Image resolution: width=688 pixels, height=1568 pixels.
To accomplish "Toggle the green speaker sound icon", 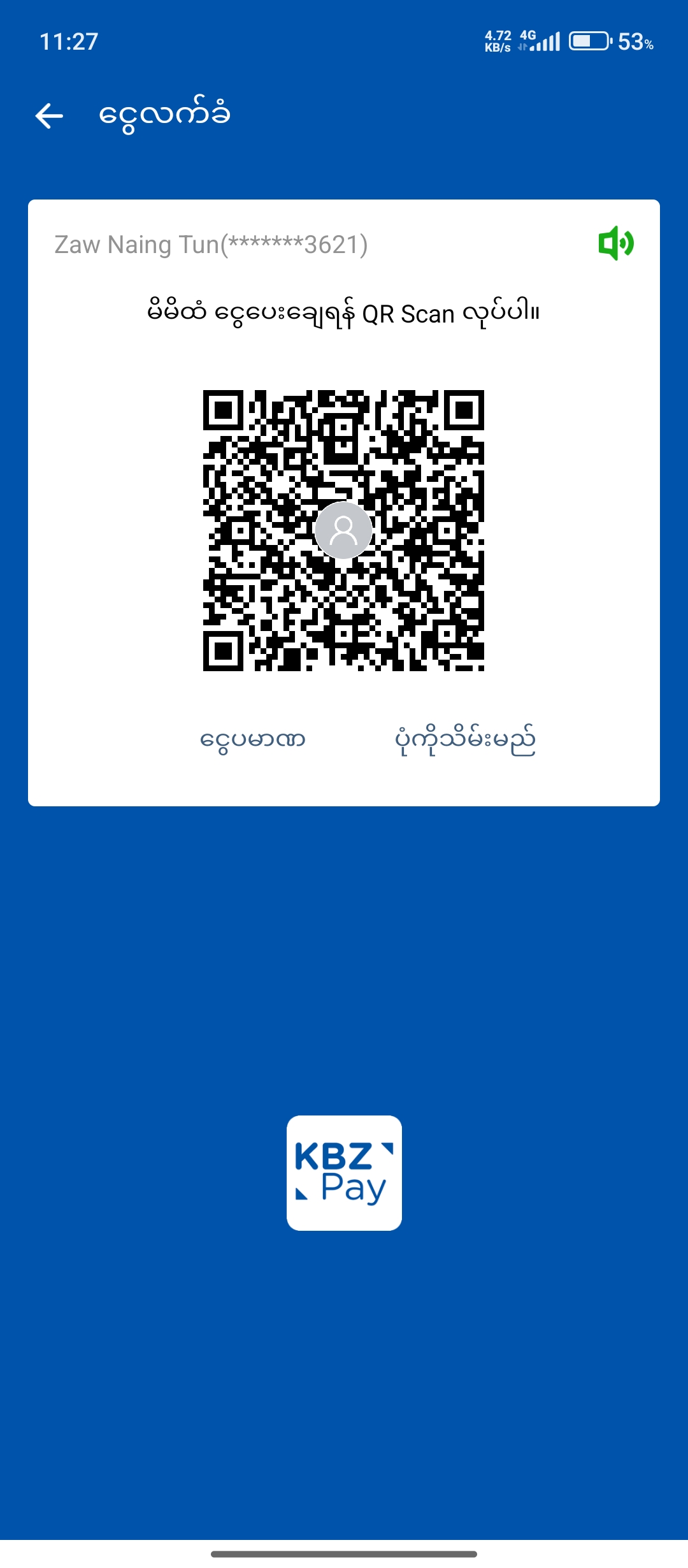I will point(615,243).
